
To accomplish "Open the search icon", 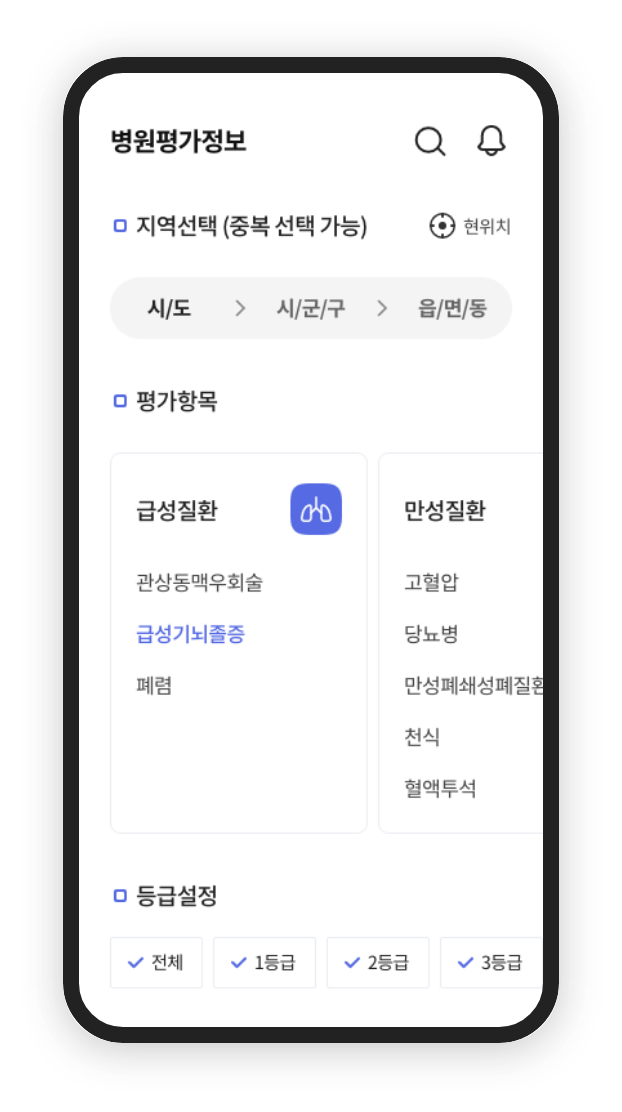I will (x=430, y=142).
